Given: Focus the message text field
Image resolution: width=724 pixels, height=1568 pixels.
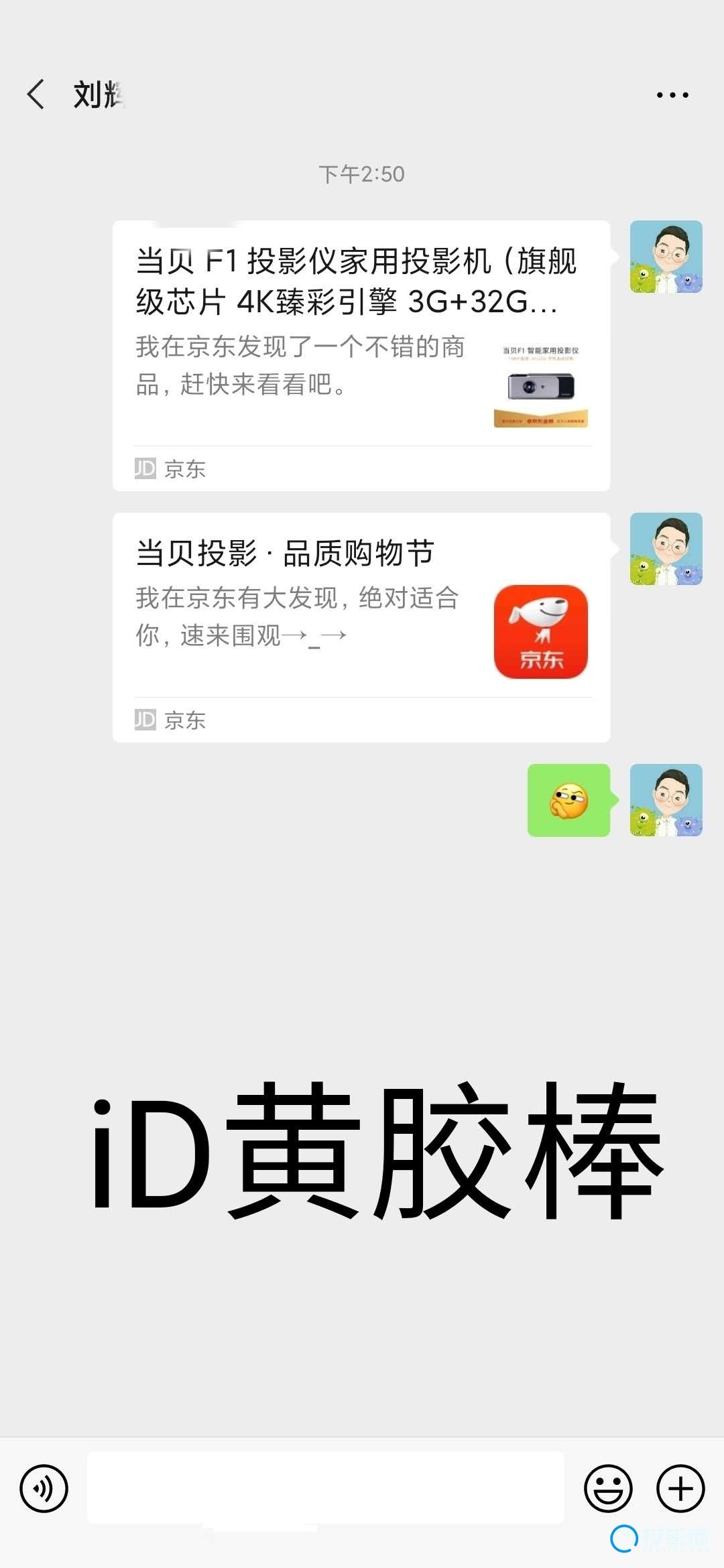Looking at the screenshot, I should 325,1488.
